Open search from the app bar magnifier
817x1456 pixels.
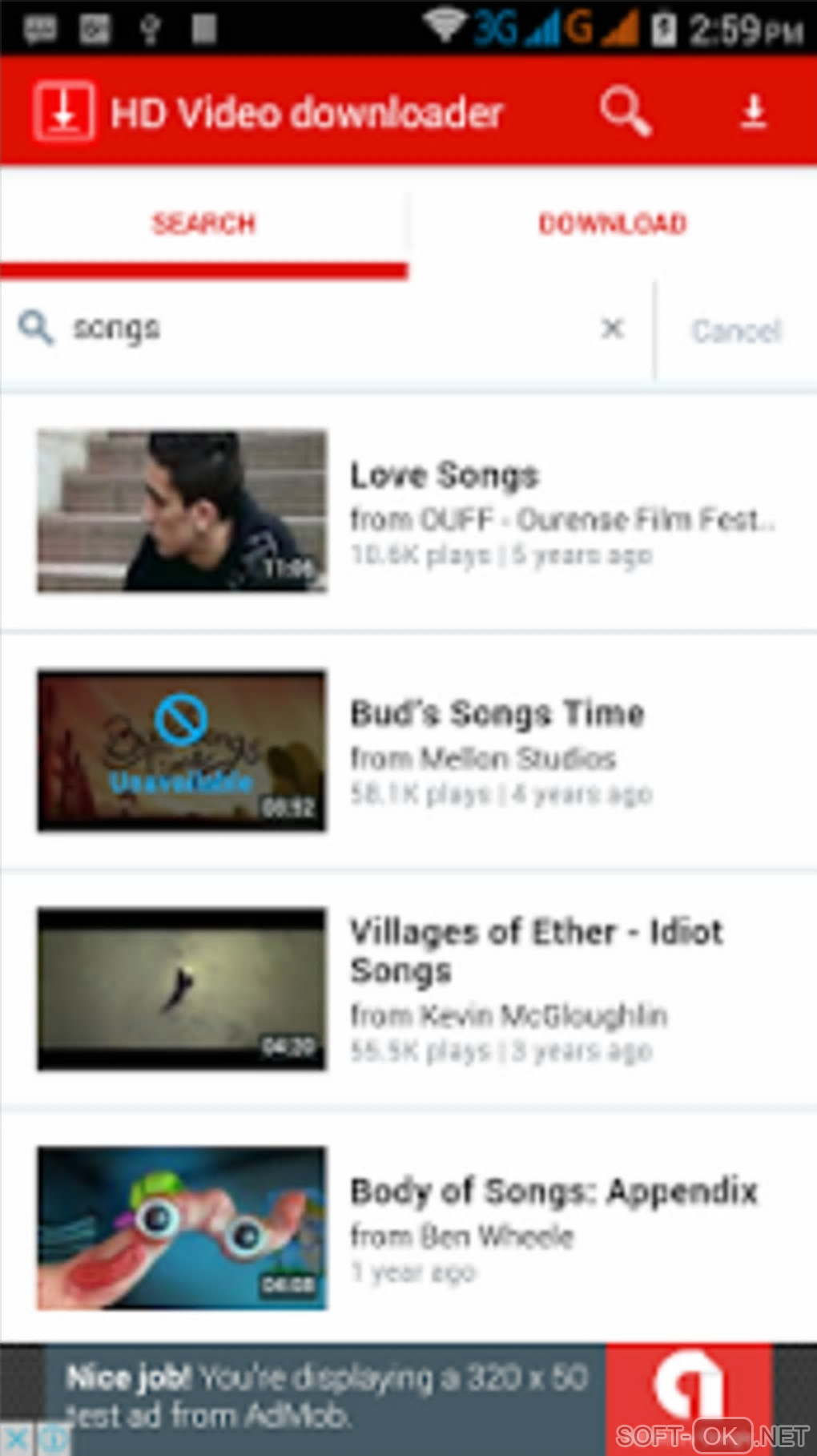click(625, 111)
